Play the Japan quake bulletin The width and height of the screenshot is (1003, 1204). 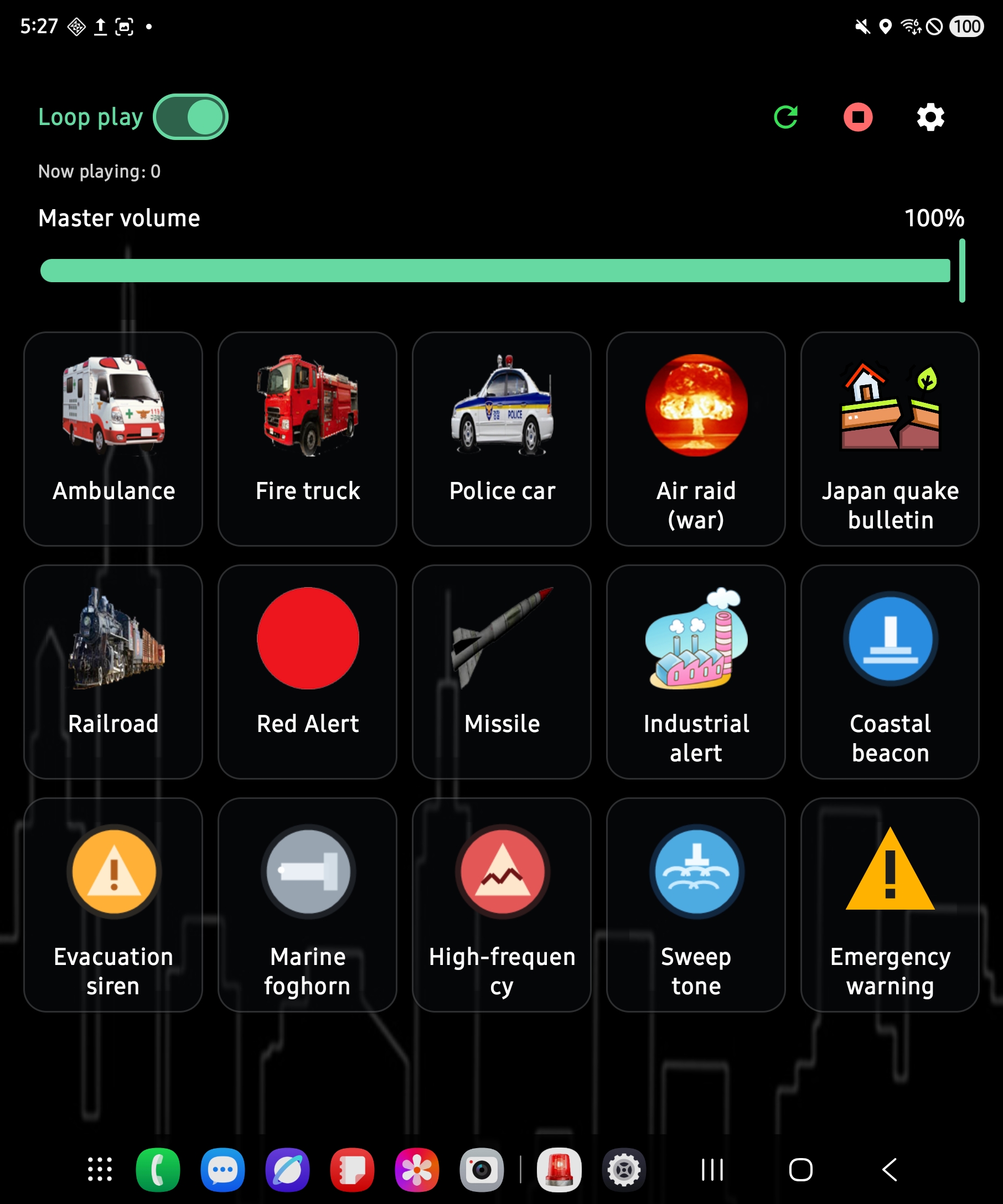click(890, 439)
